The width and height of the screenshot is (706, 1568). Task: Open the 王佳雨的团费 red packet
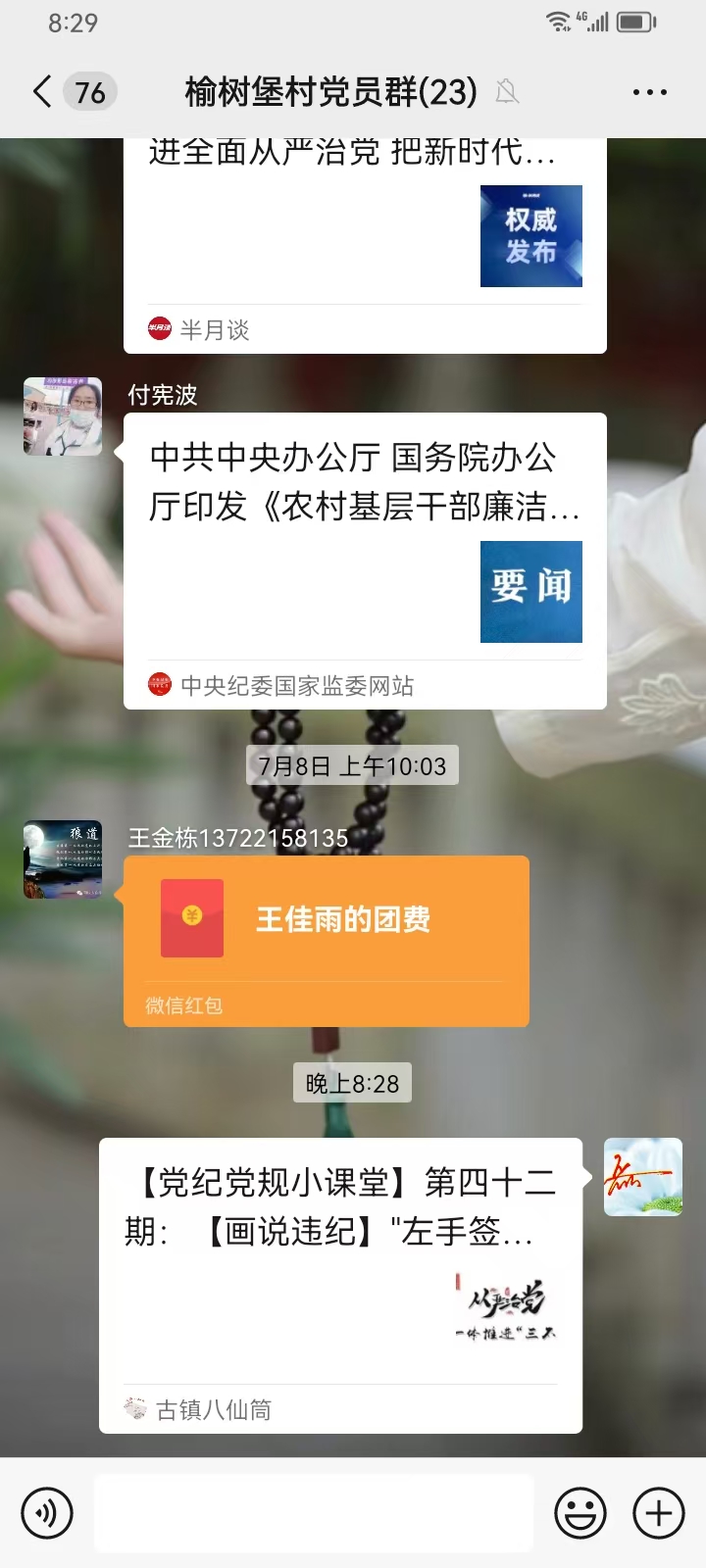click(x=327, y=942)
